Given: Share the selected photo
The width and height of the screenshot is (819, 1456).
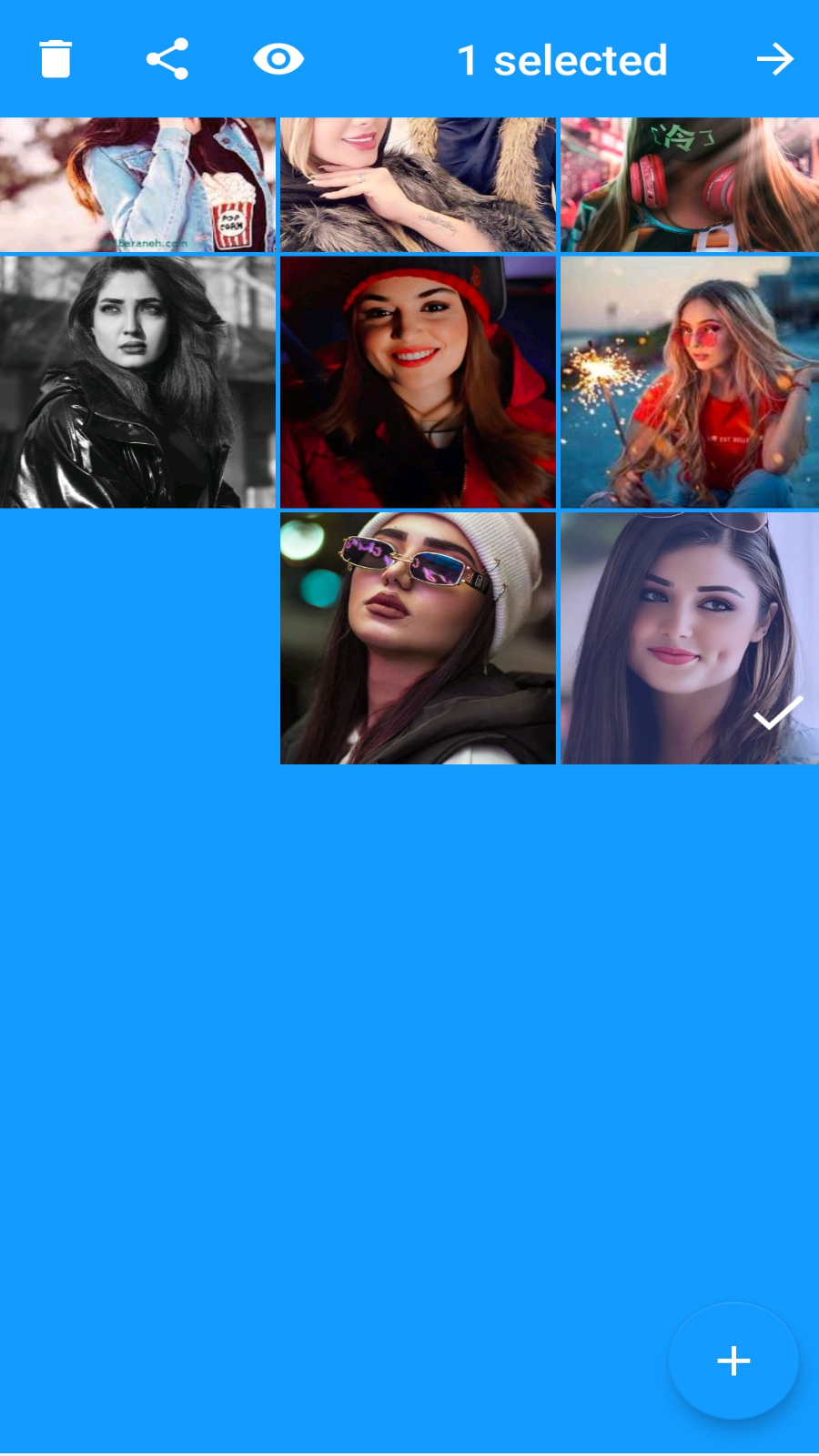Looking at the screenshot, I should point(167,59).
